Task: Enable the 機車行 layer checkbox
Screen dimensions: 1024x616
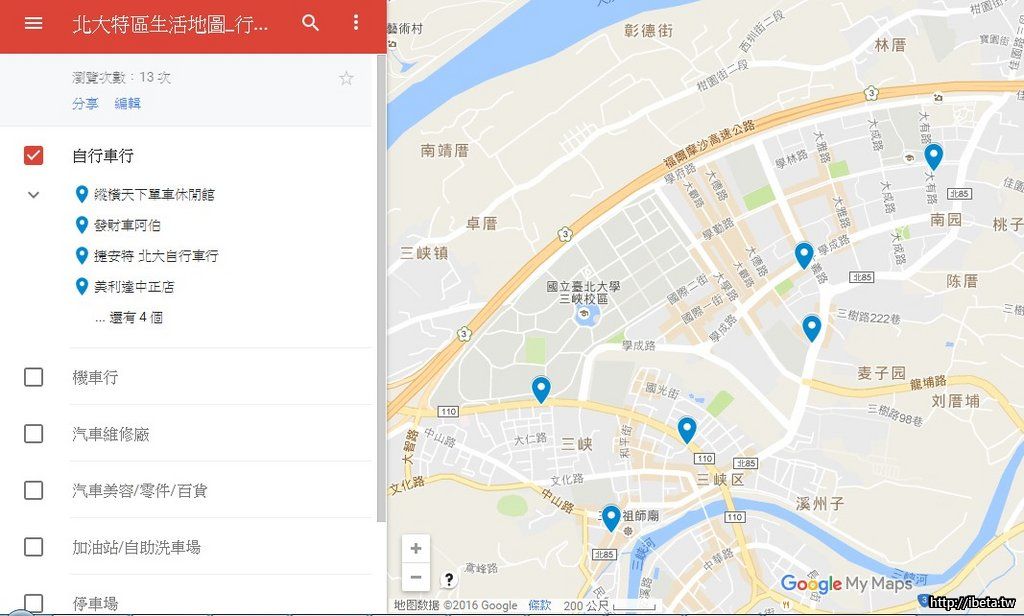Action: (34, 377)
